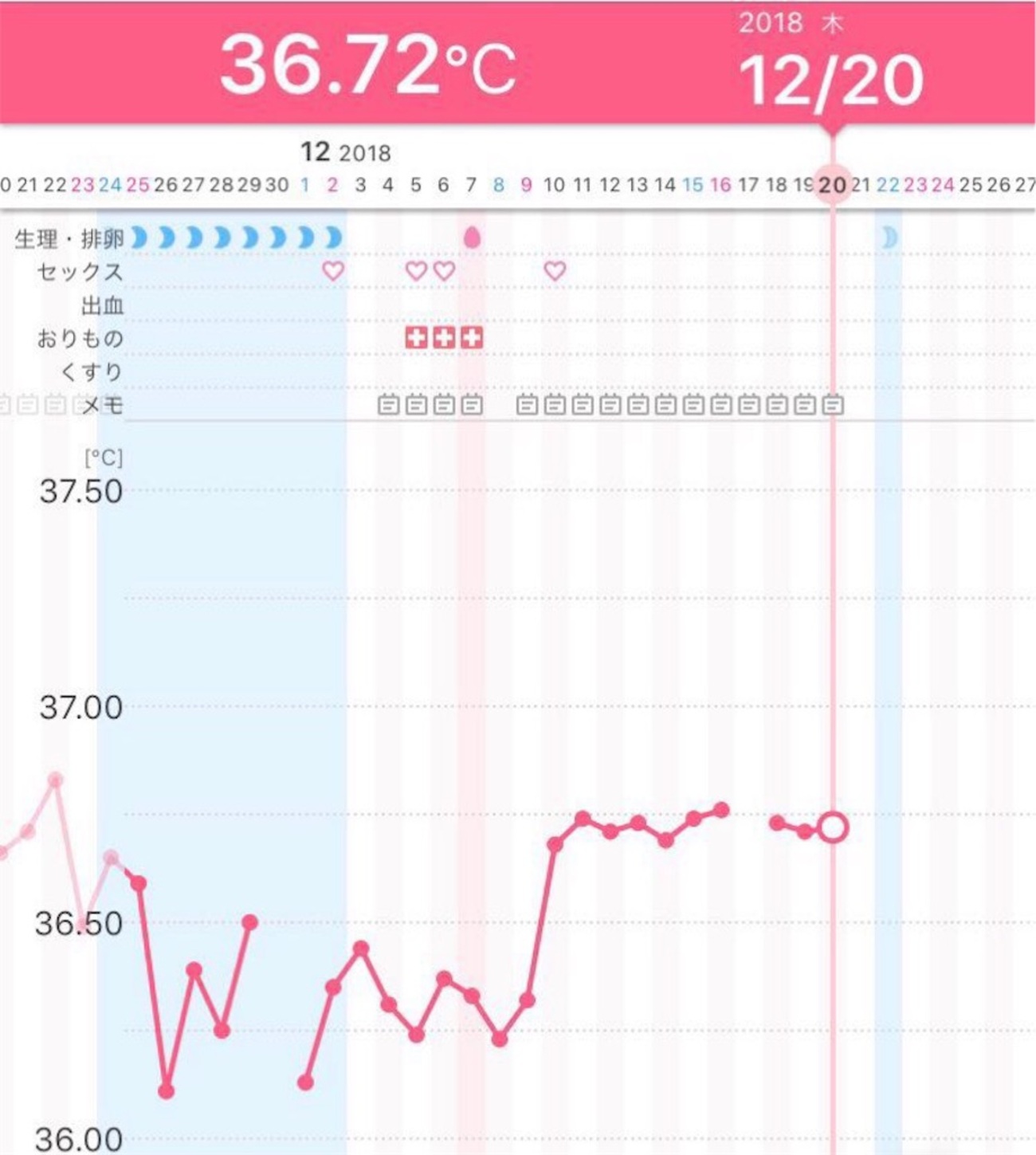Tap the heart marker on December 10

555,271
